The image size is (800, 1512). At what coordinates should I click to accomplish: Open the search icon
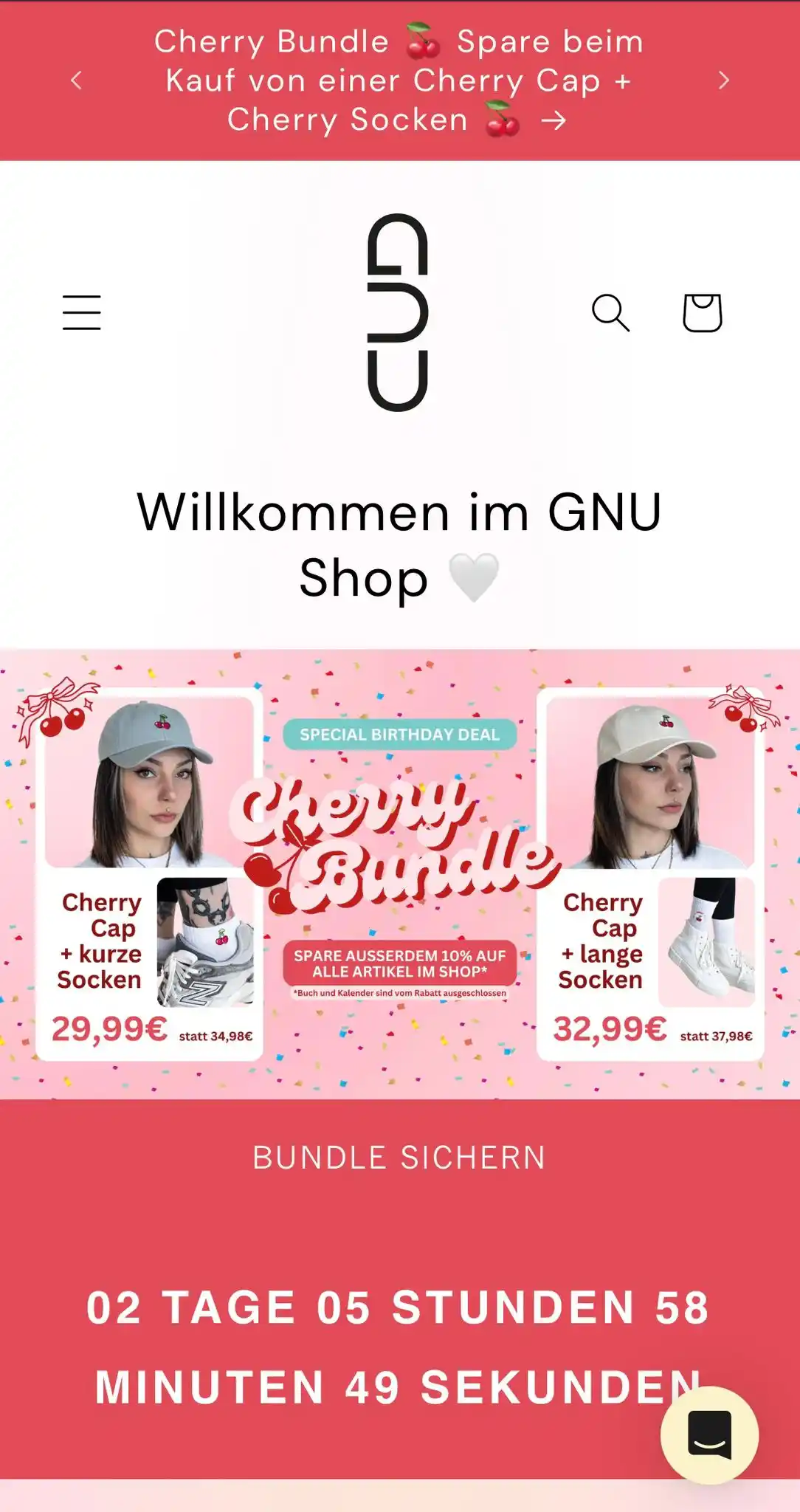(610, 312)
